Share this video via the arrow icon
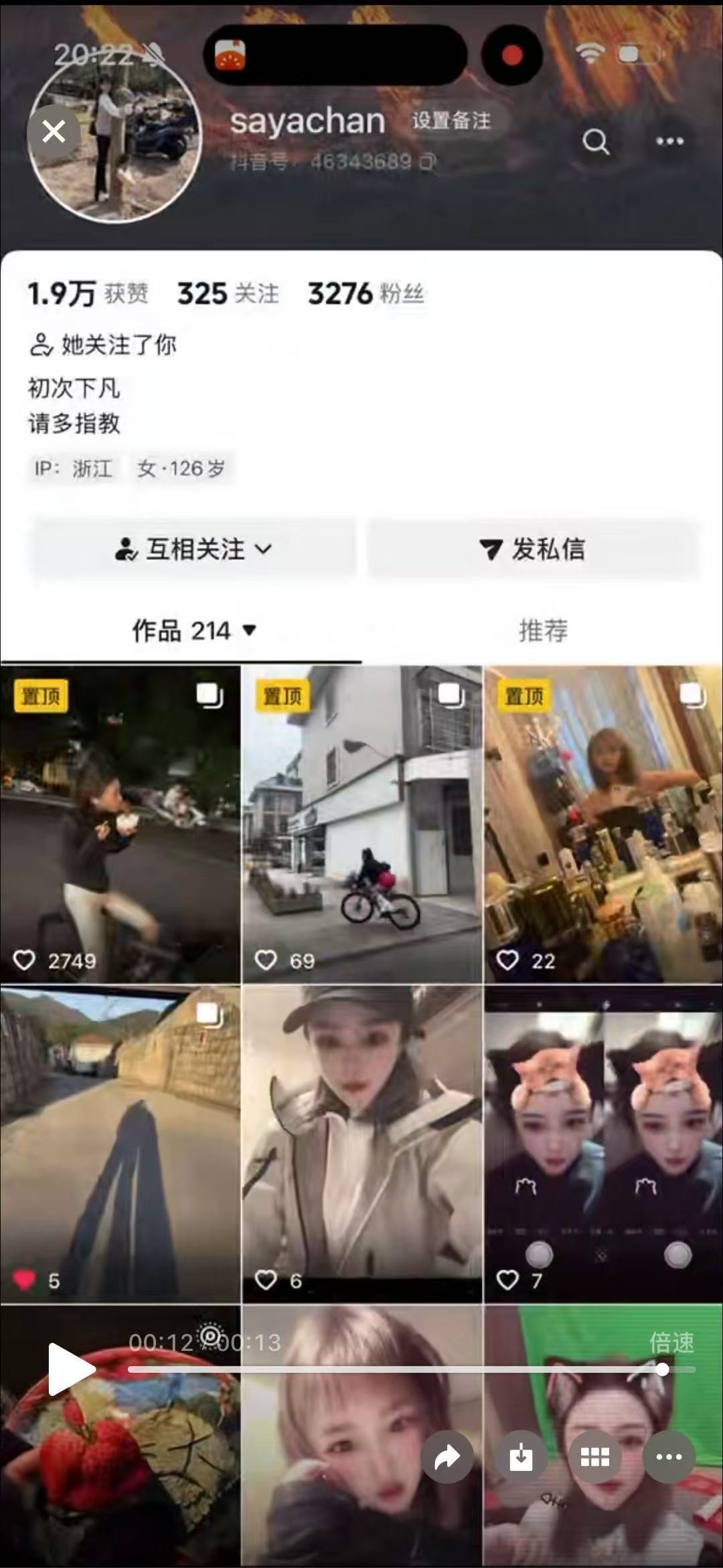The width and height of the screenshot is (723, 1568). point(447,1456)
